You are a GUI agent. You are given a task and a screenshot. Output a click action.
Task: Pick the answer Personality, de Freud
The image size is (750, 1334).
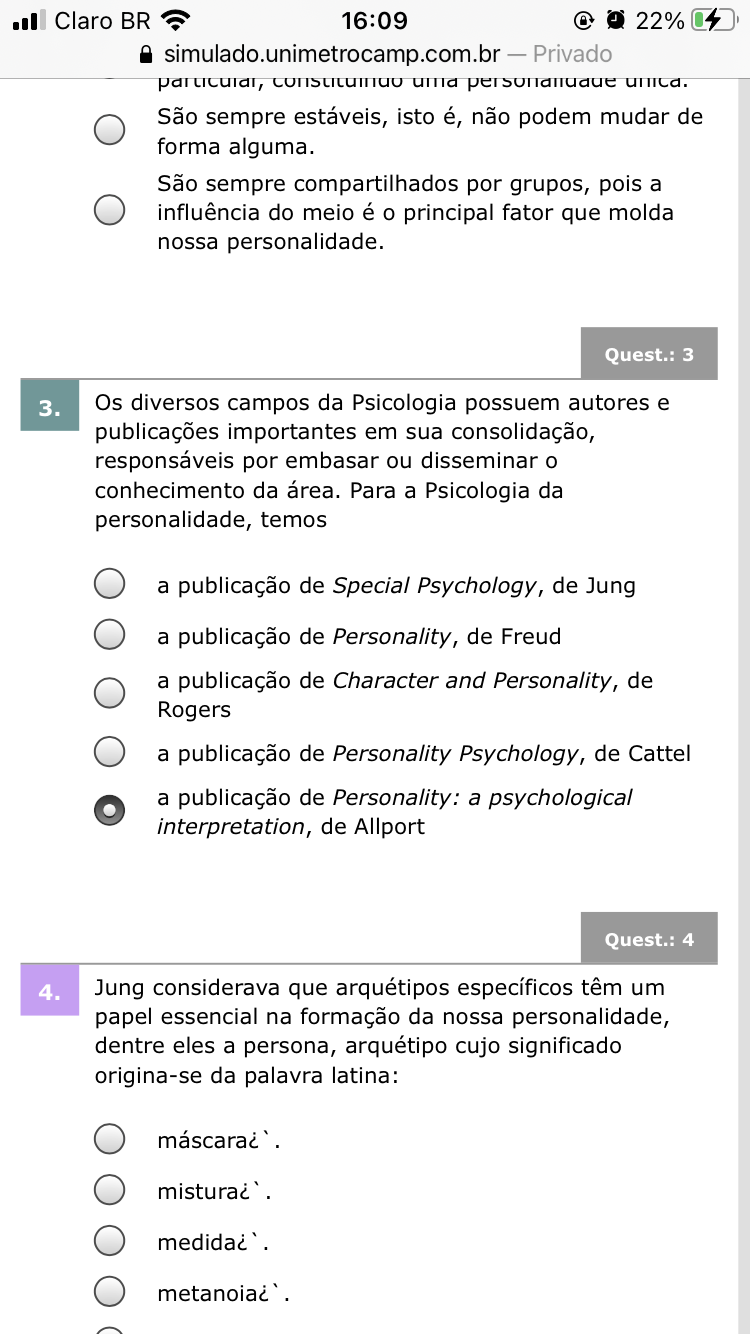click(x=109, y=634)
